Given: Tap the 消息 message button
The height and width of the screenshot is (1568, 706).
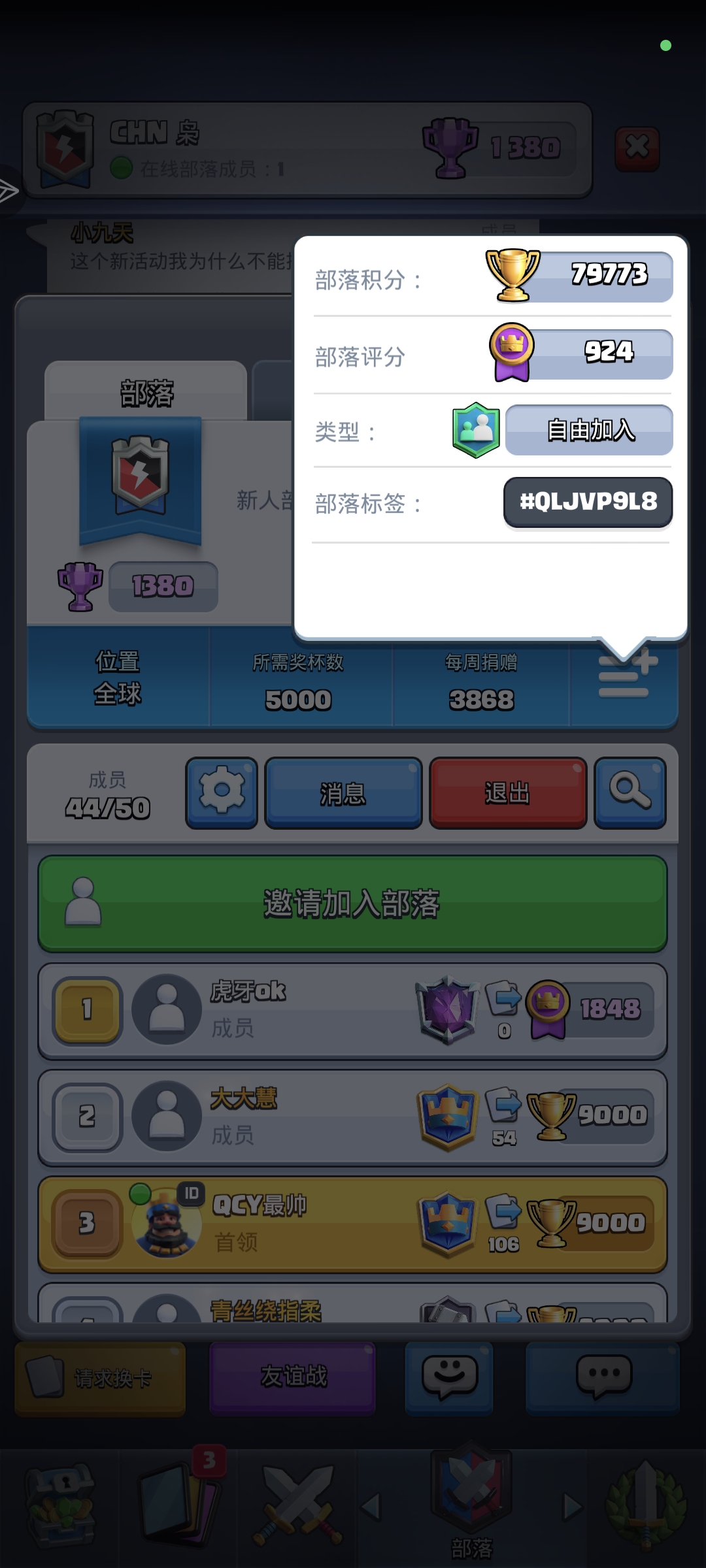Looking at the screenshot, I should click(343, 792).
